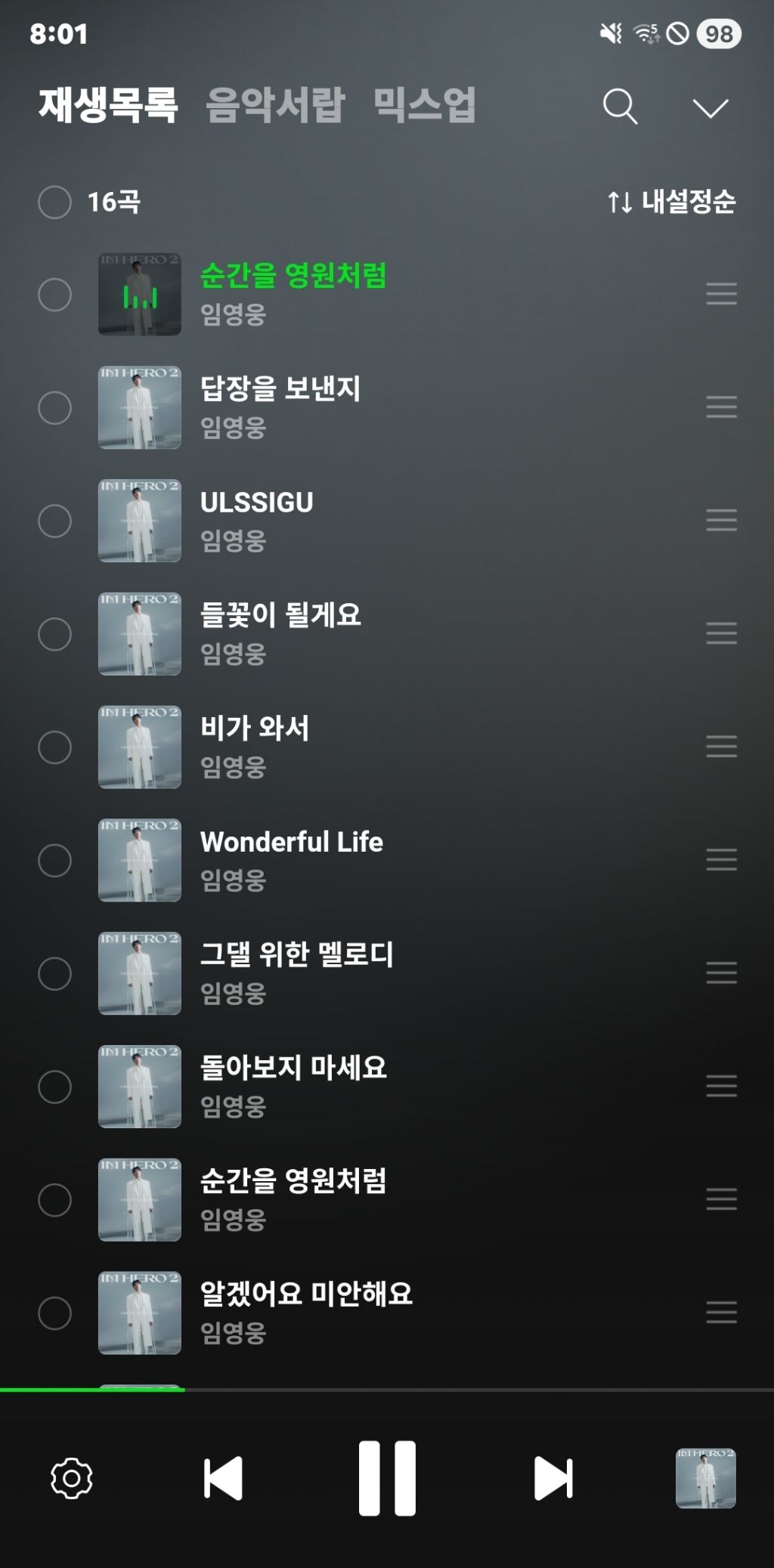Collapse the playlist with the down chevron

[711, 108]
